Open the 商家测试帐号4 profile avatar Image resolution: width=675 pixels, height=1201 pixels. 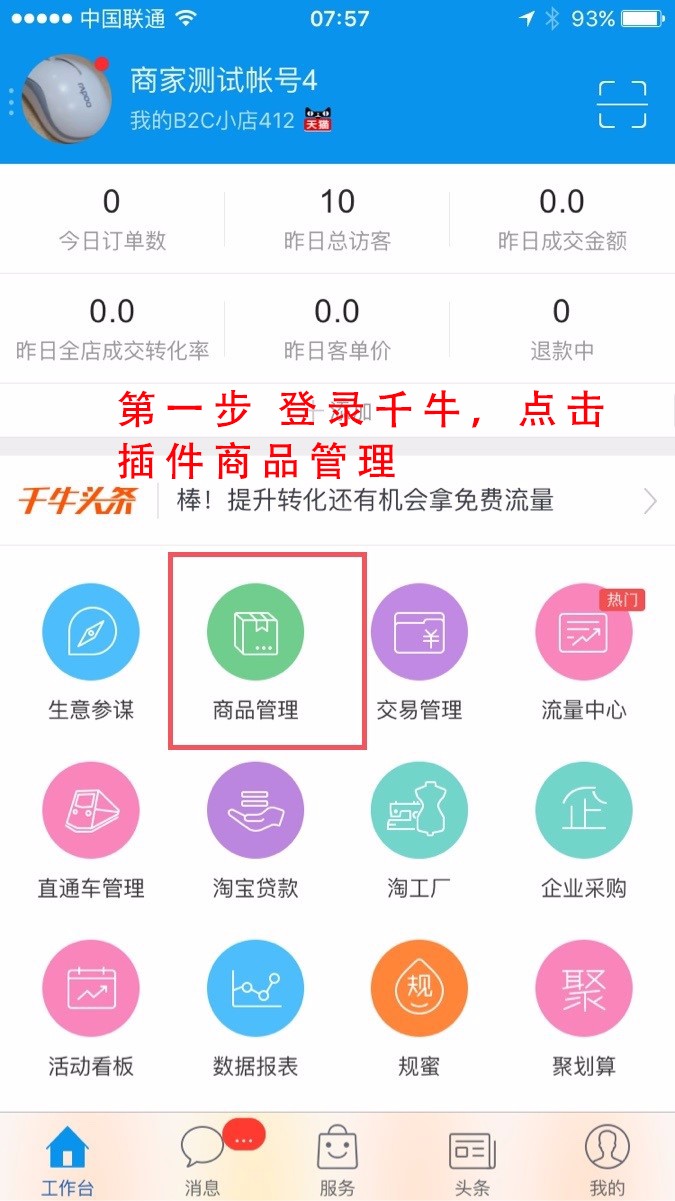pos(66,100)
